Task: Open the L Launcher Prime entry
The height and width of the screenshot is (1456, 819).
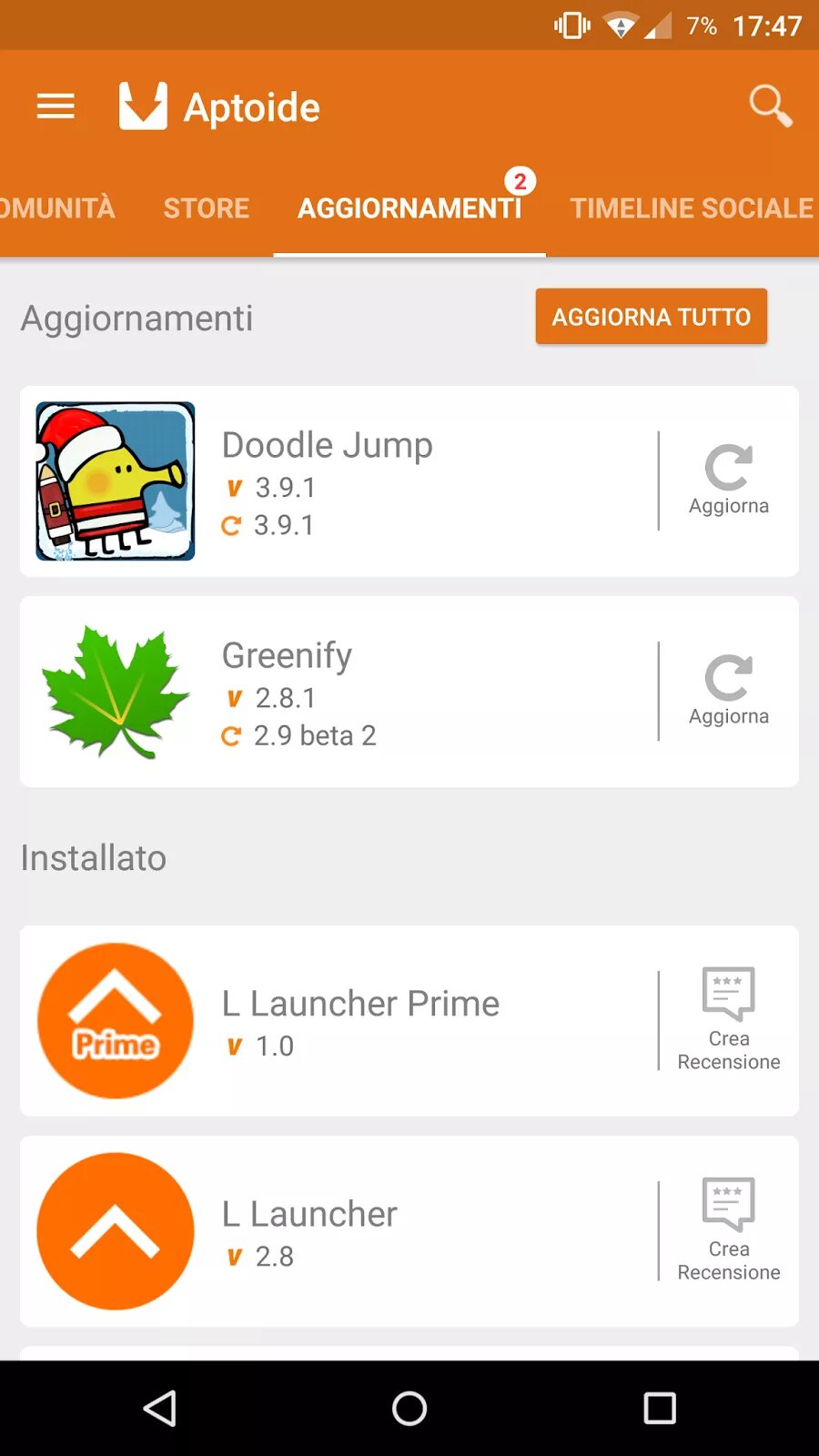Action: (364, 1020)
